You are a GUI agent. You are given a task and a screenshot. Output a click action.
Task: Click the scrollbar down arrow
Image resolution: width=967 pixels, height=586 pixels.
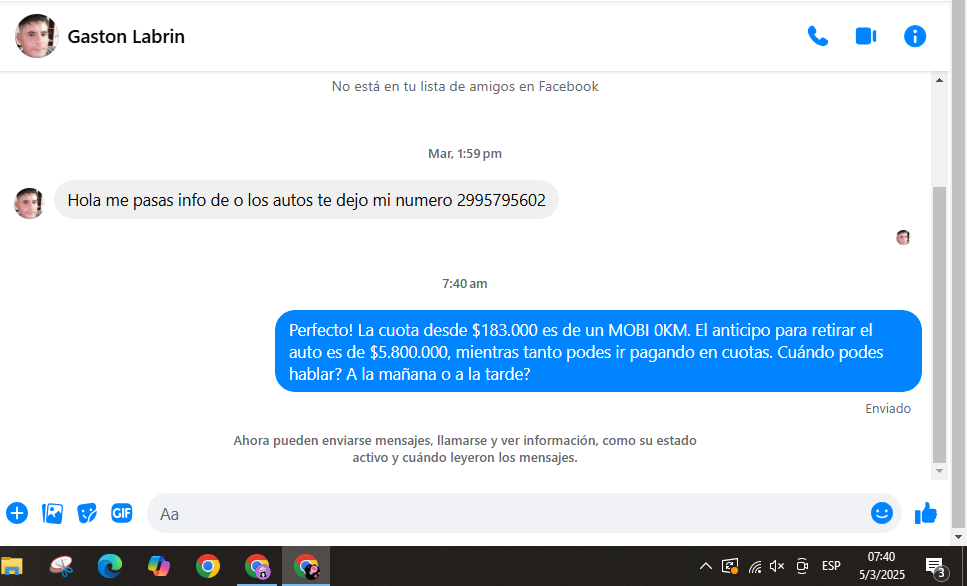click(939, 471)
